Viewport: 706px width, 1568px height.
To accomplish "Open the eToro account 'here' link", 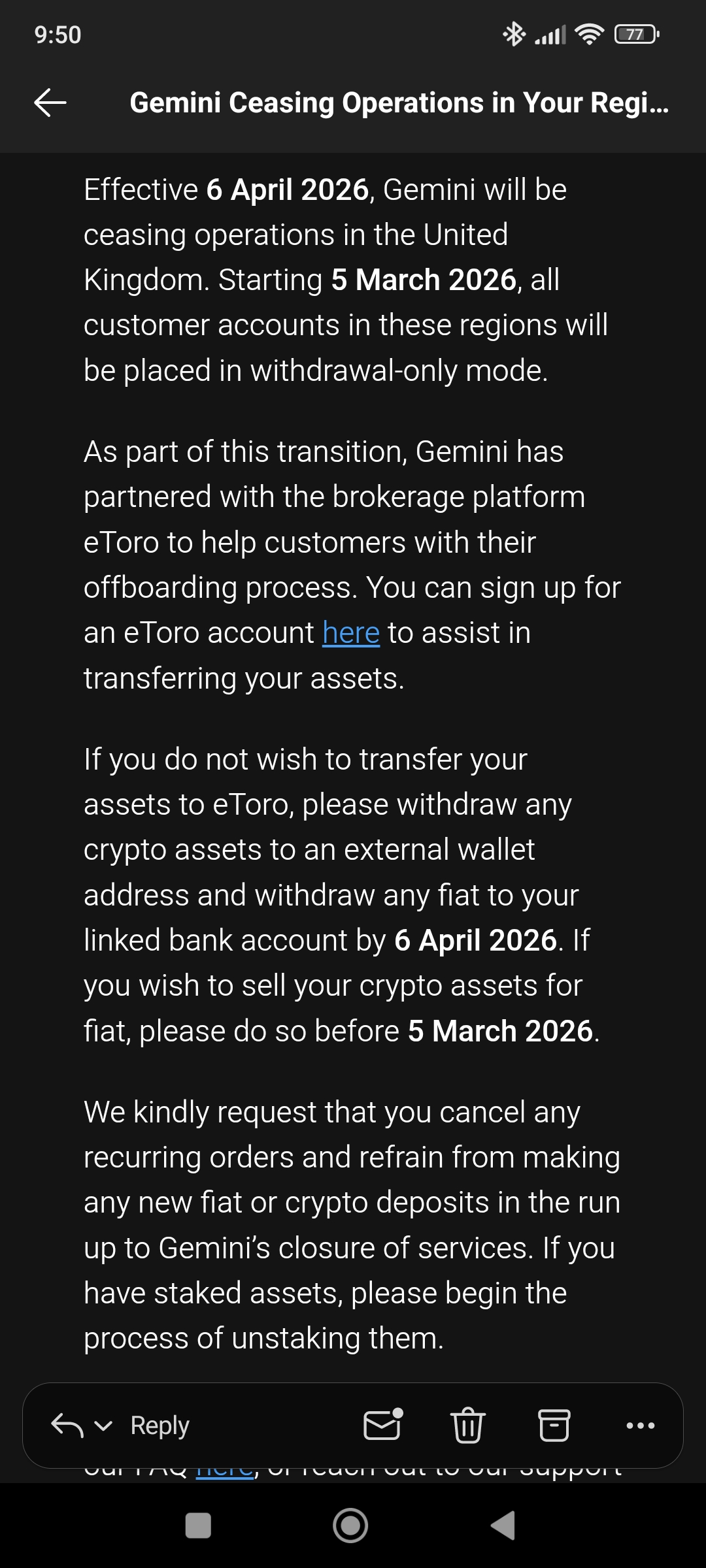I will [351, 633].
